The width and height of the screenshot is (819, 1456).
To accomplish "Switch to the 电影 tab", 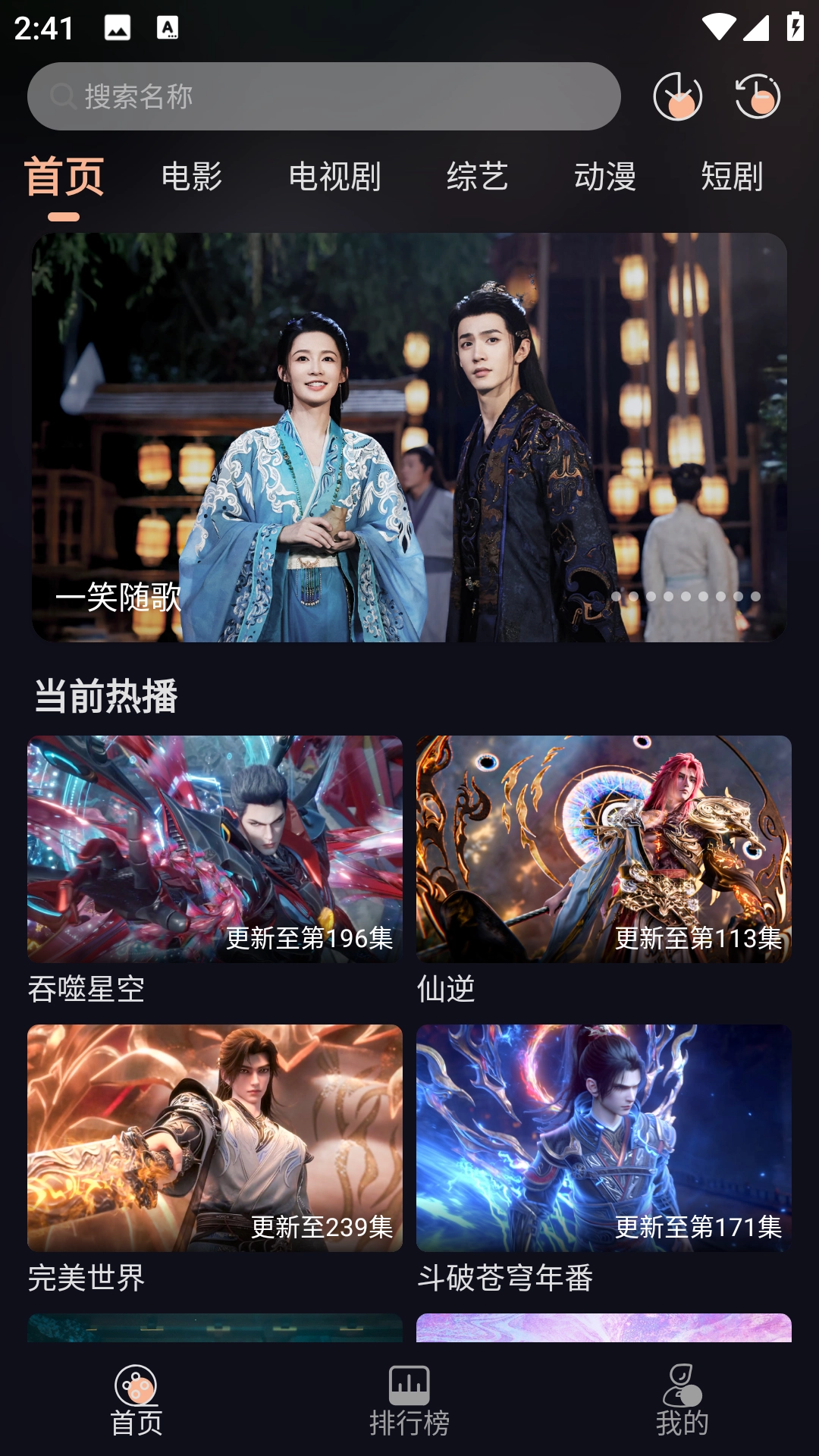I will (x=192, y=177).
